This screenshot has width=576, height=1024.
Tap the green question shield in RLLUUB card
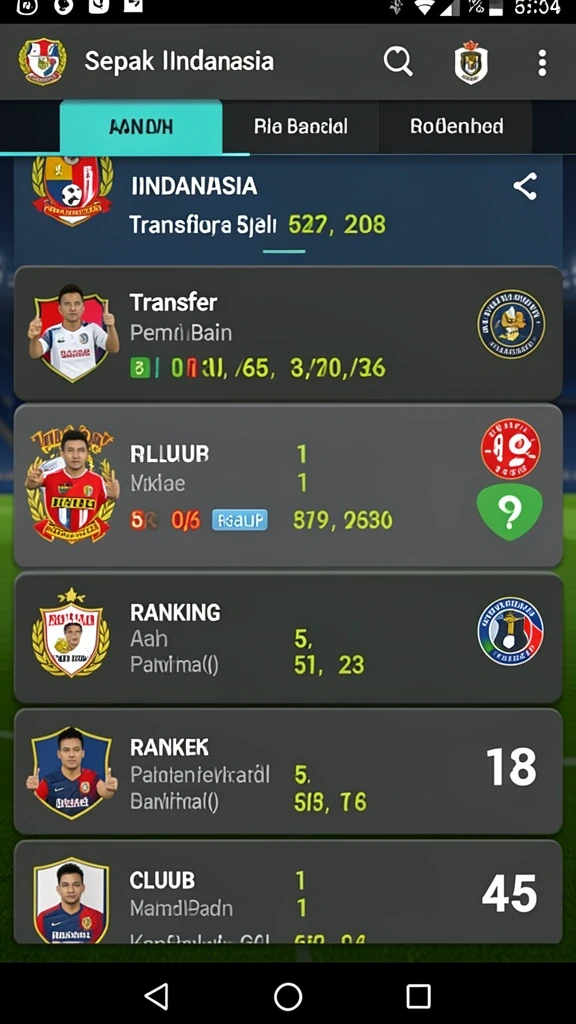(510, 511)
